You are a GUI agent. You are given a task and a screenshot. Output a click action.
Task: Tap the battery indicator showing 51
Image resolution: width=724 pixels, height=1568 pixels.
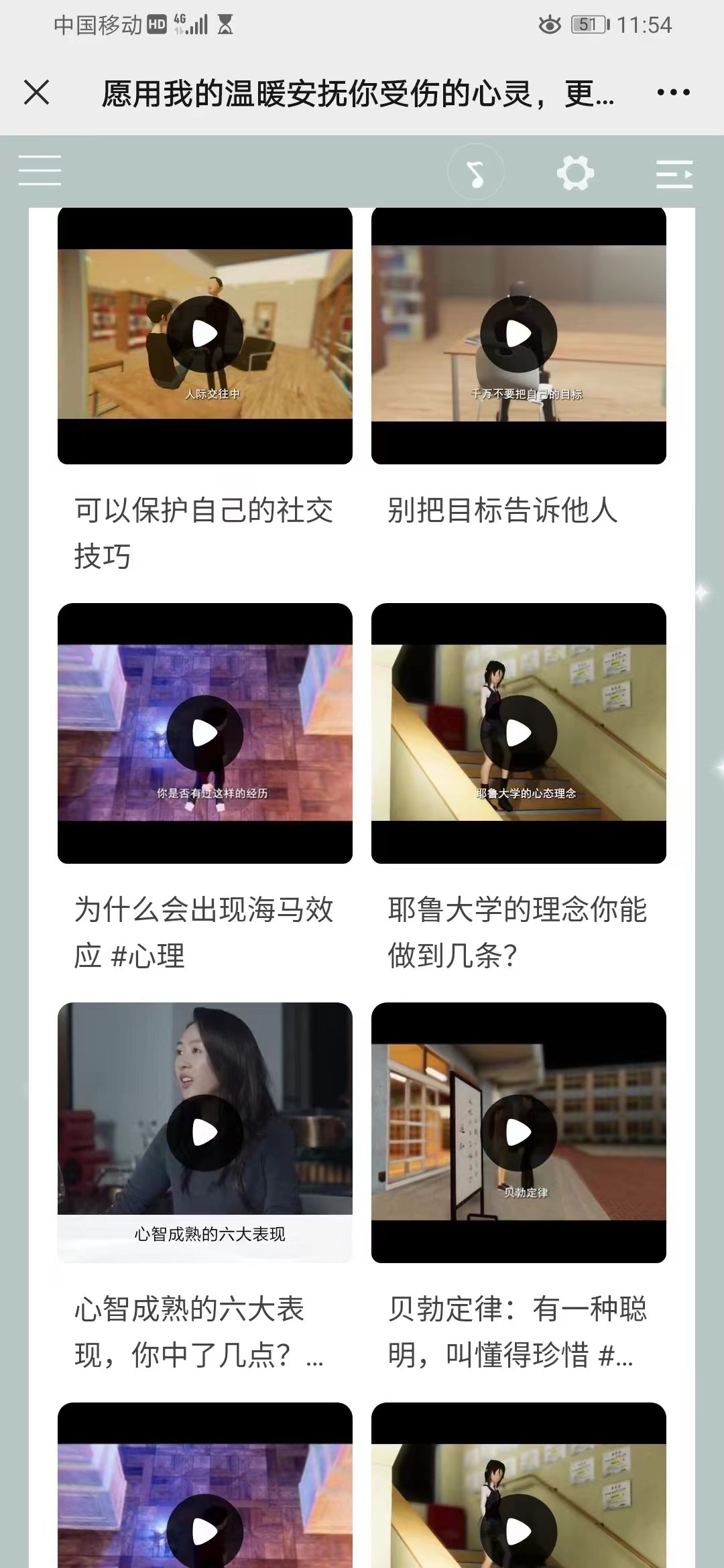click(587, 22)
